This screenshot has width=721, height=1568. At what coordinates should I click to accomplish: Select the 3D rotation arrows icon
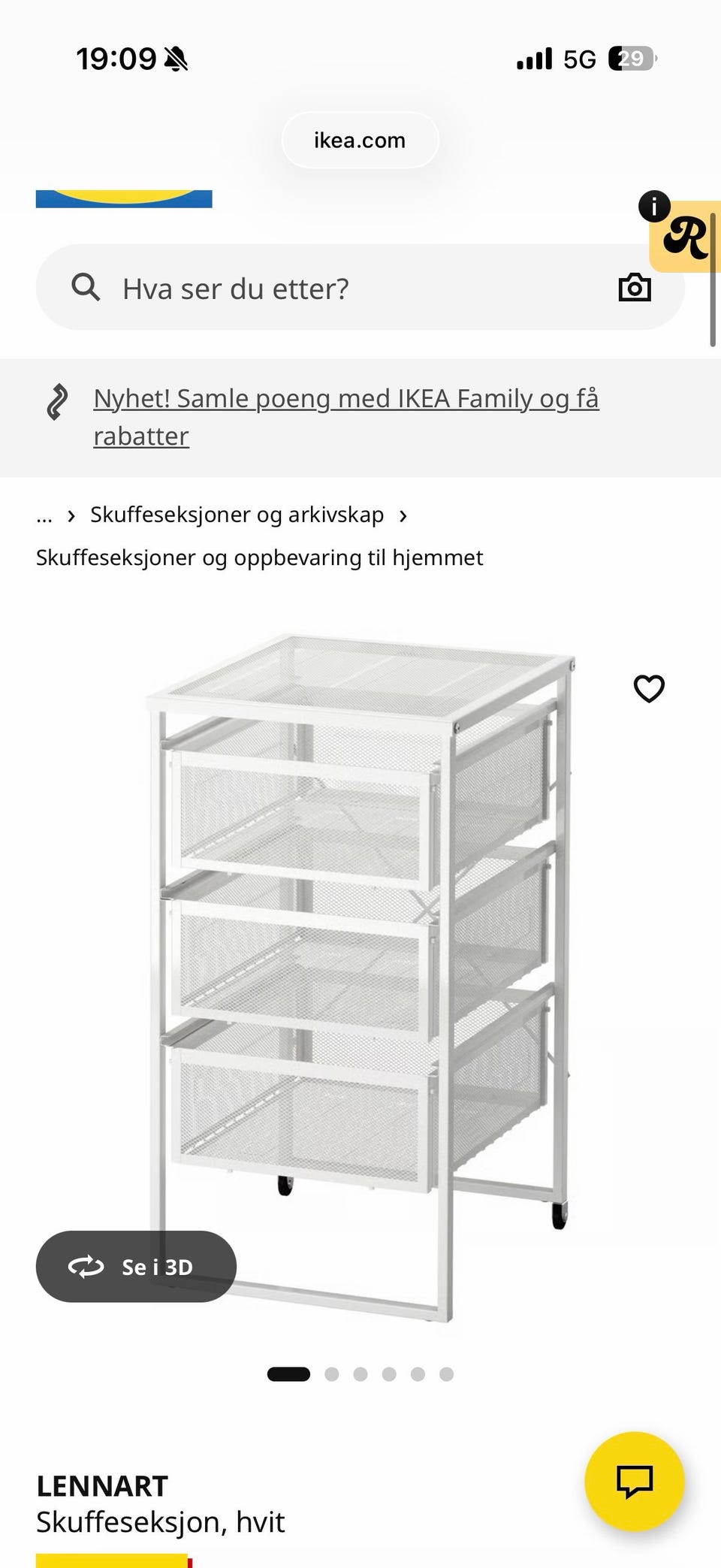[86, 1267]
